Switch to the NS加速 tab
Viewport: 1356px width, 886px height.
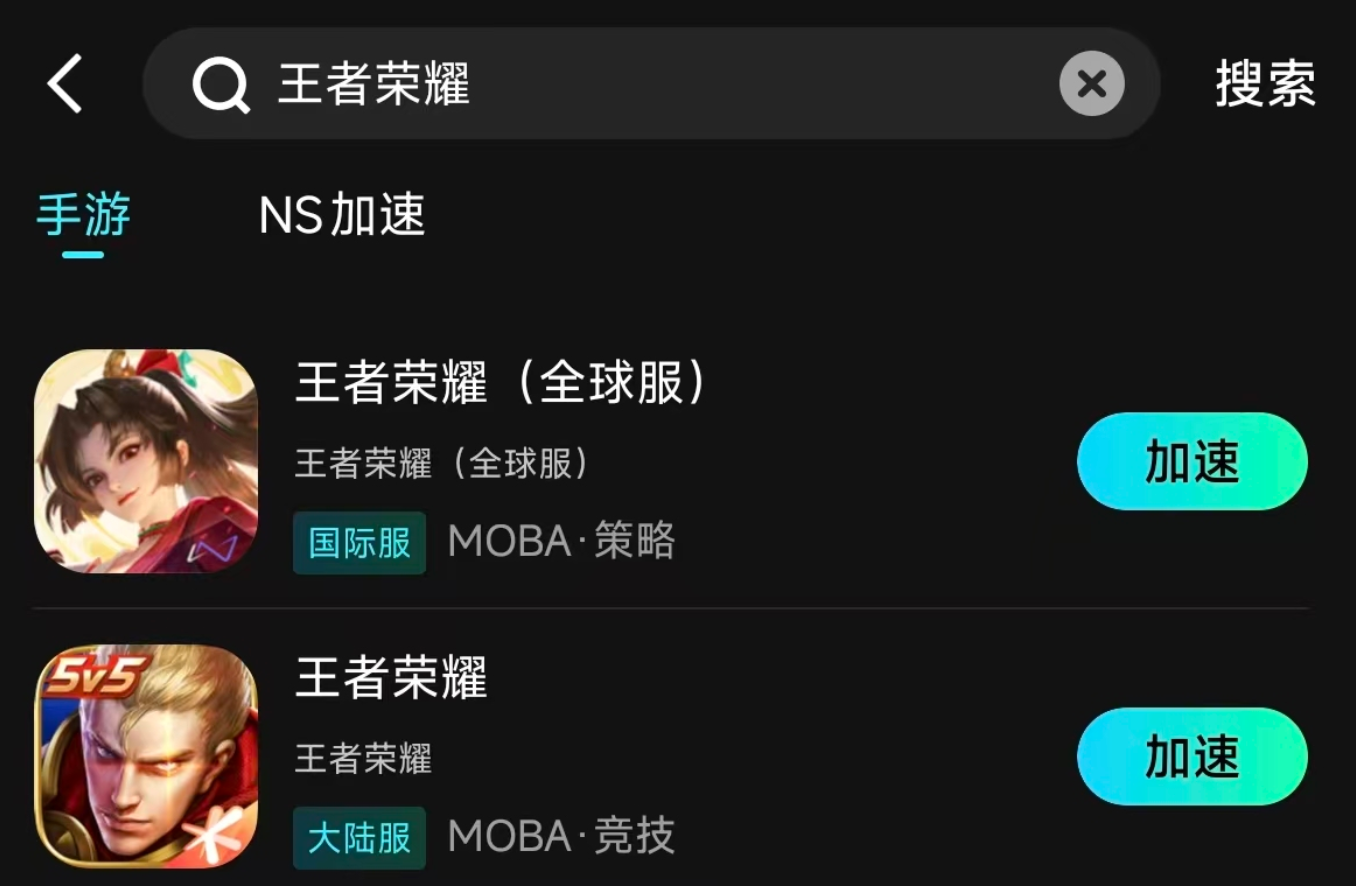342,214
